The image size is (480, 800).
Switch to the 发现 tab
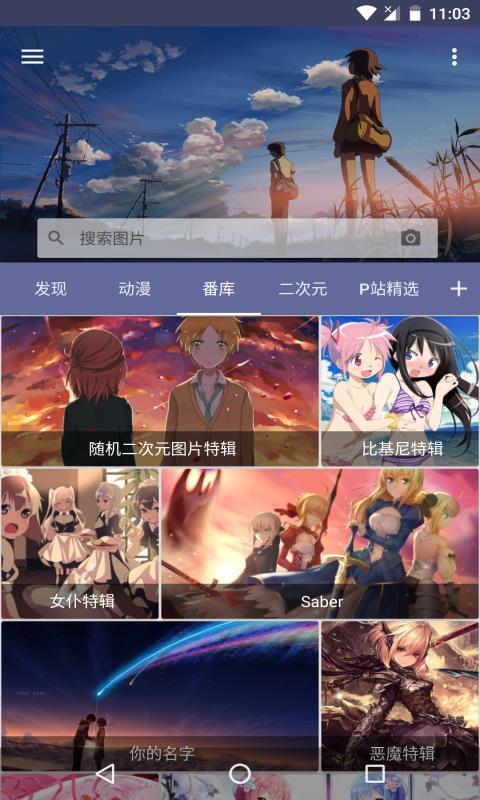click(51, 289)
